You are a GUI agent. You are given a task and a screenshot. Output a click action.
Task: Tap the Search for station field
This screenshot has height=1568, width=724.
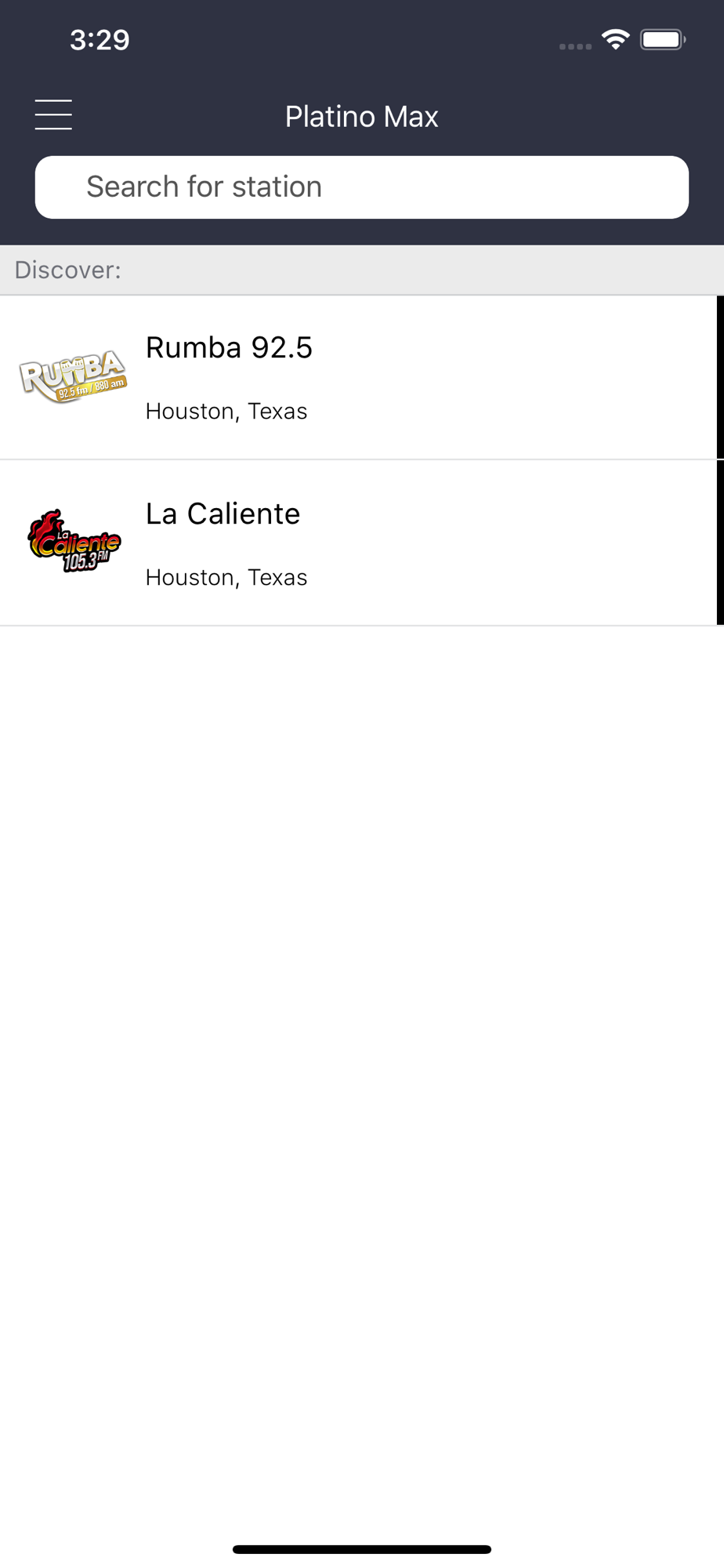362,187
